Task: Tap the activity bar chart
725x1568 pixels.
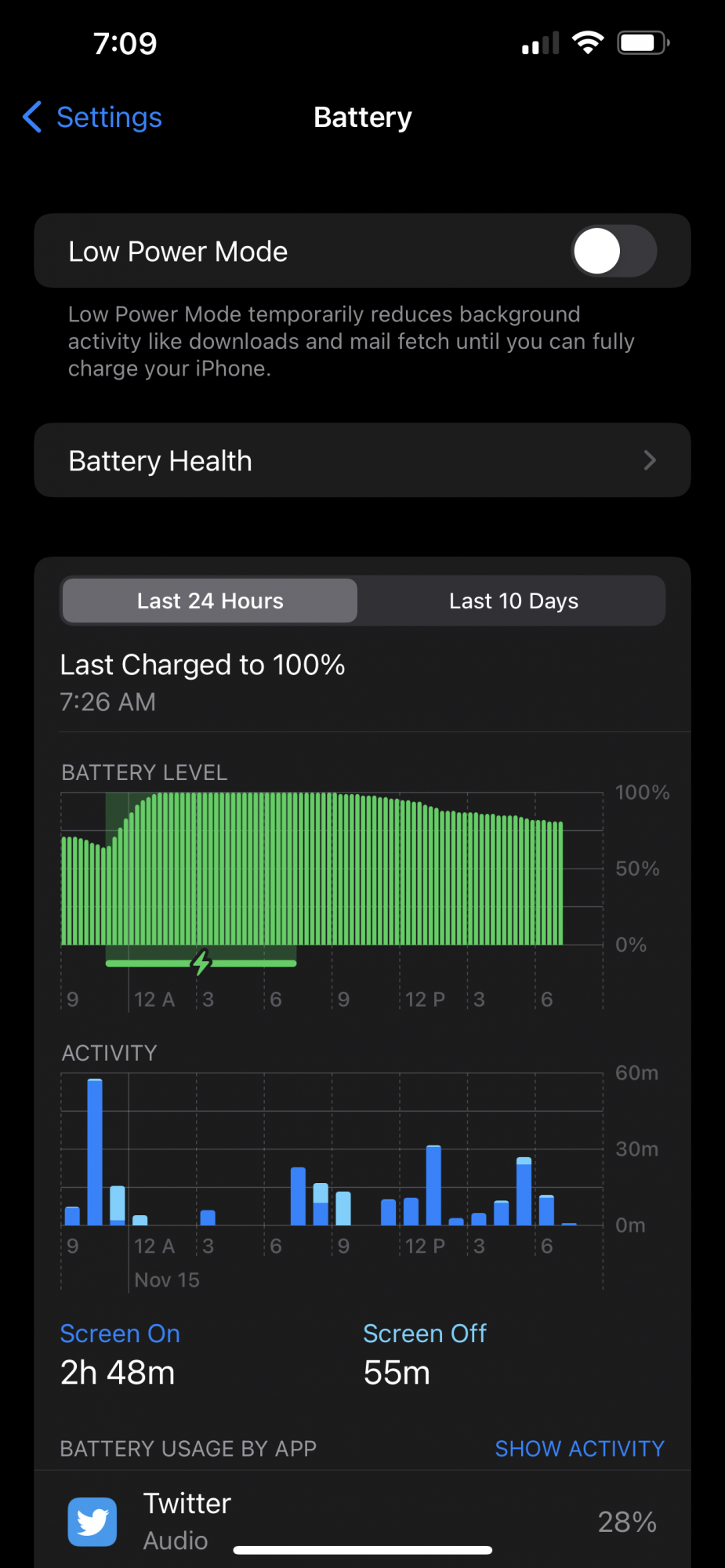Action: click(332, 1151)
